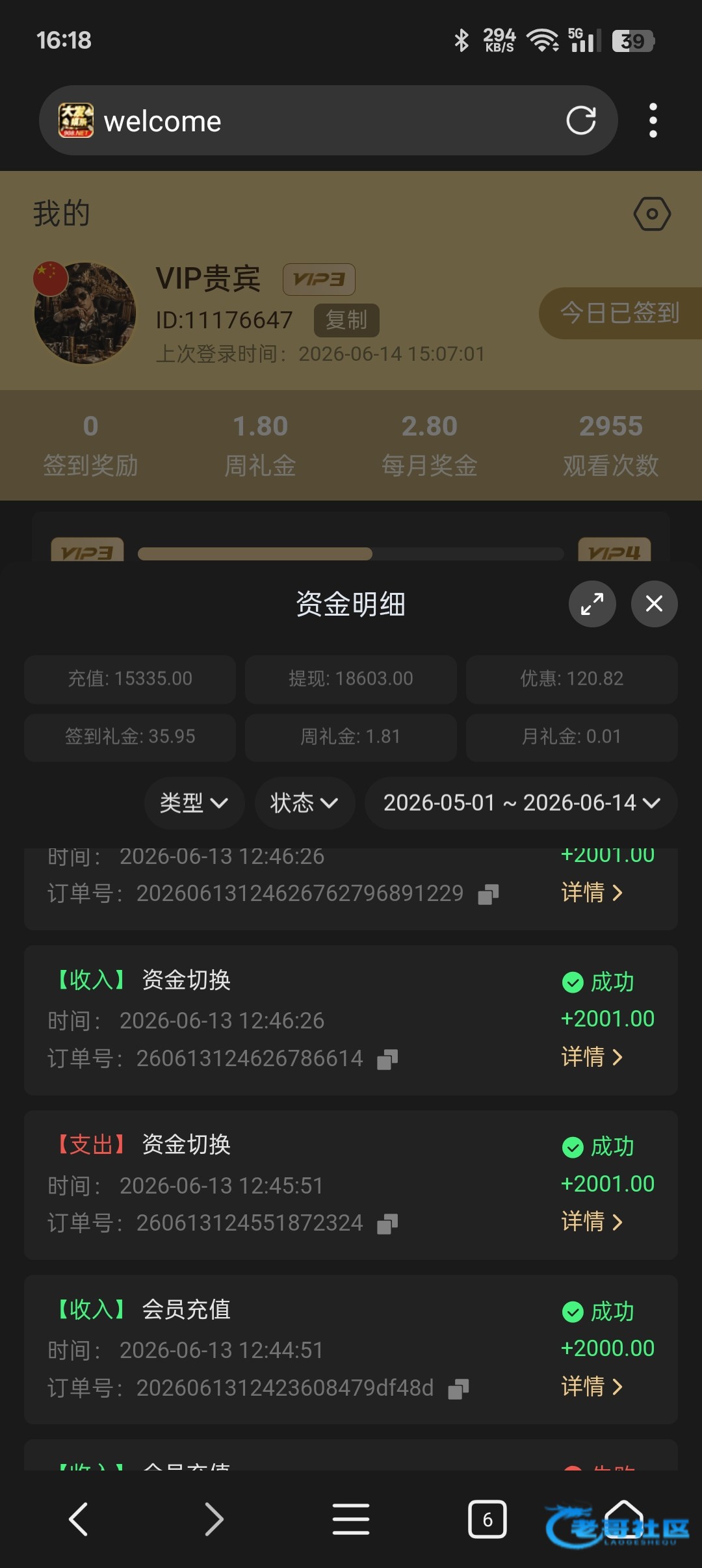View 详情 for order 260613124551872324
The image size is (702, 1568).
point(592,1221)
